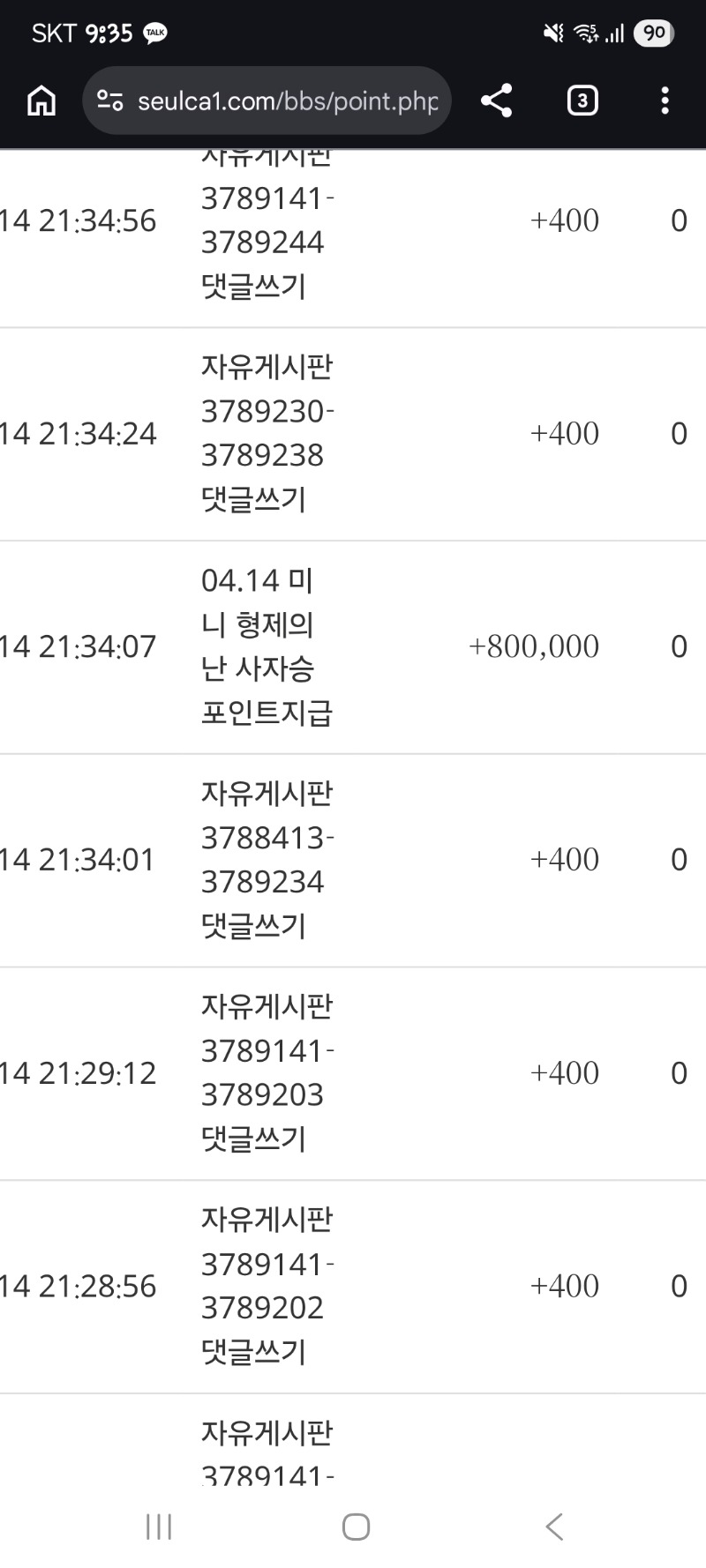This screenshot has height=1568, width=706.
Task: Go to the browser home page
Action: (41, 101)
